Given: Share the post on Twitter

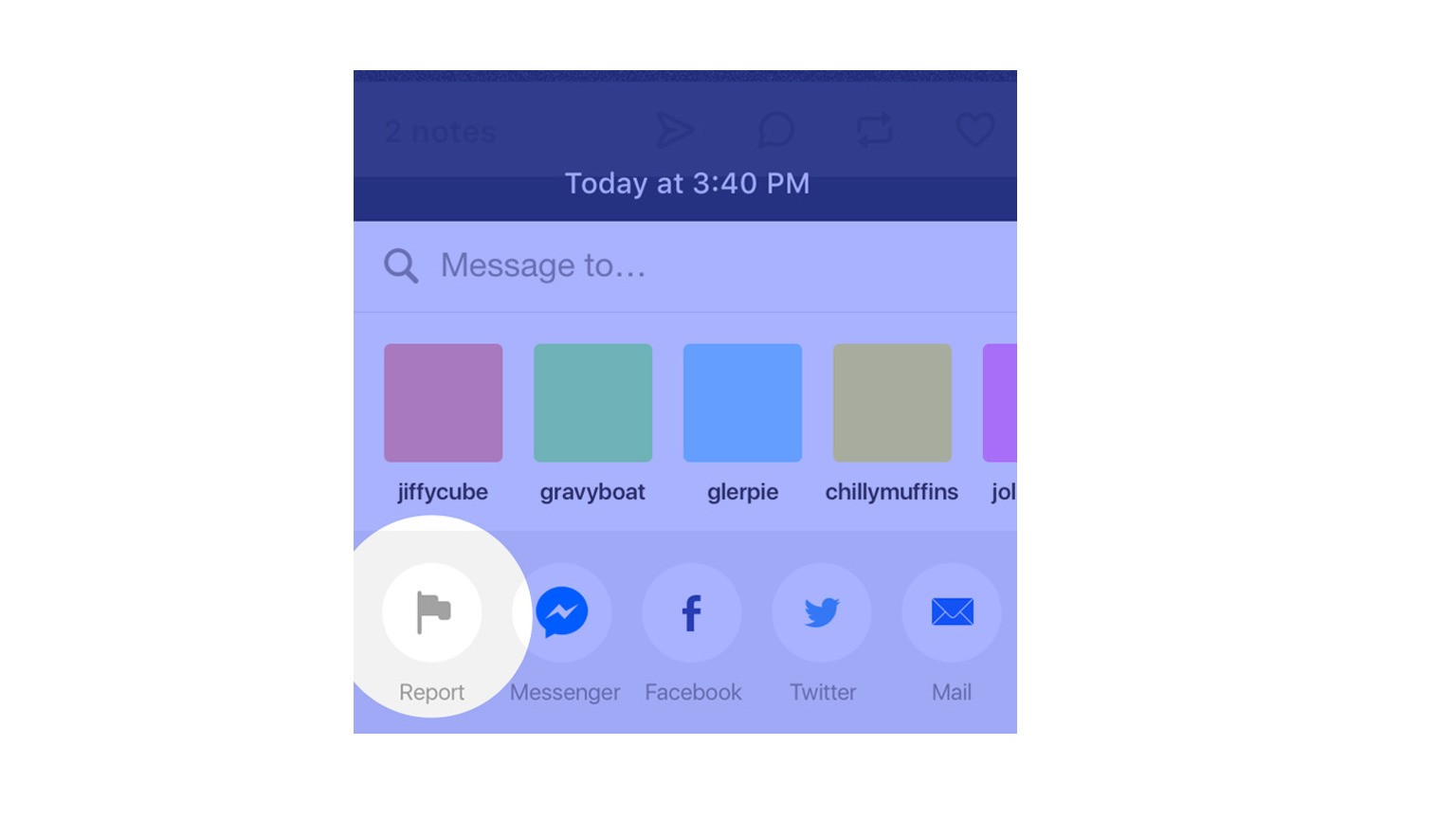Looking at the screenshot, I should tap(822, 612).
